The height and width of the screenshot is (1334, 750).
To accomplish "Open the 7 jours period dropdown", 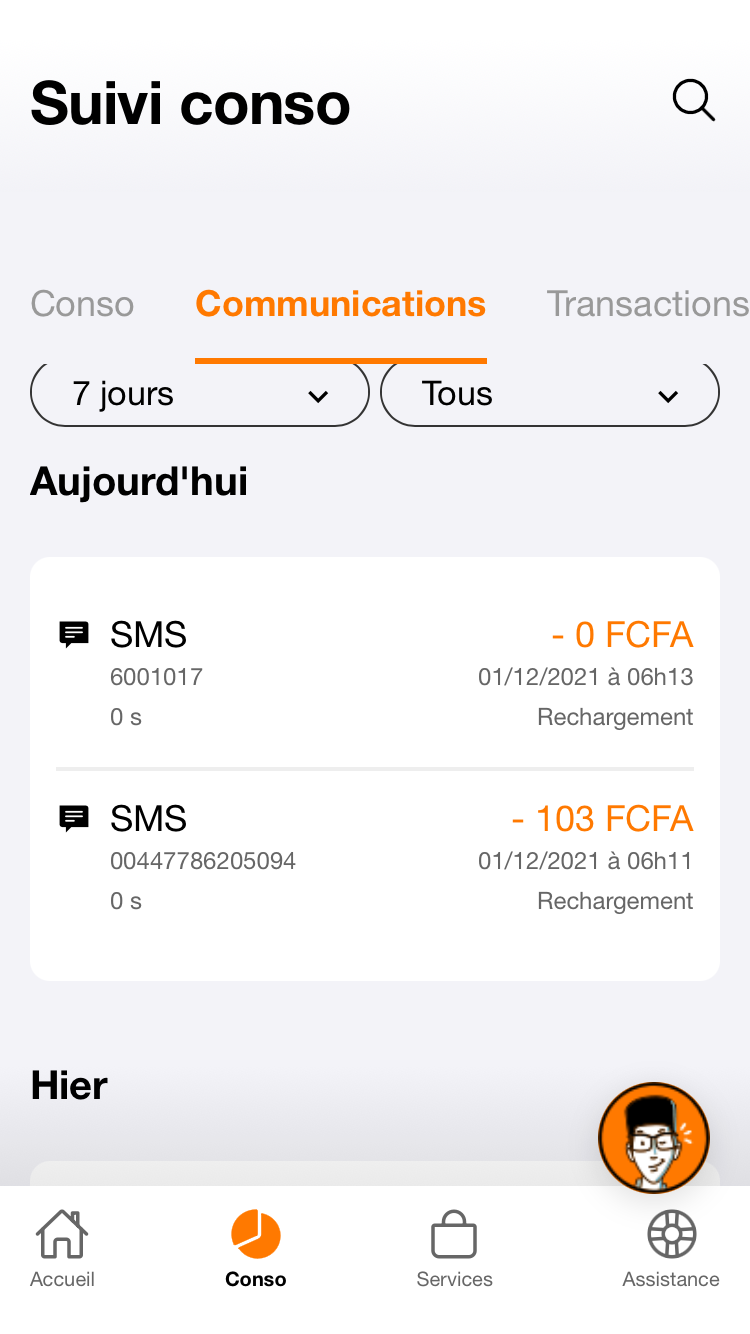I will (x=199, y=394).
